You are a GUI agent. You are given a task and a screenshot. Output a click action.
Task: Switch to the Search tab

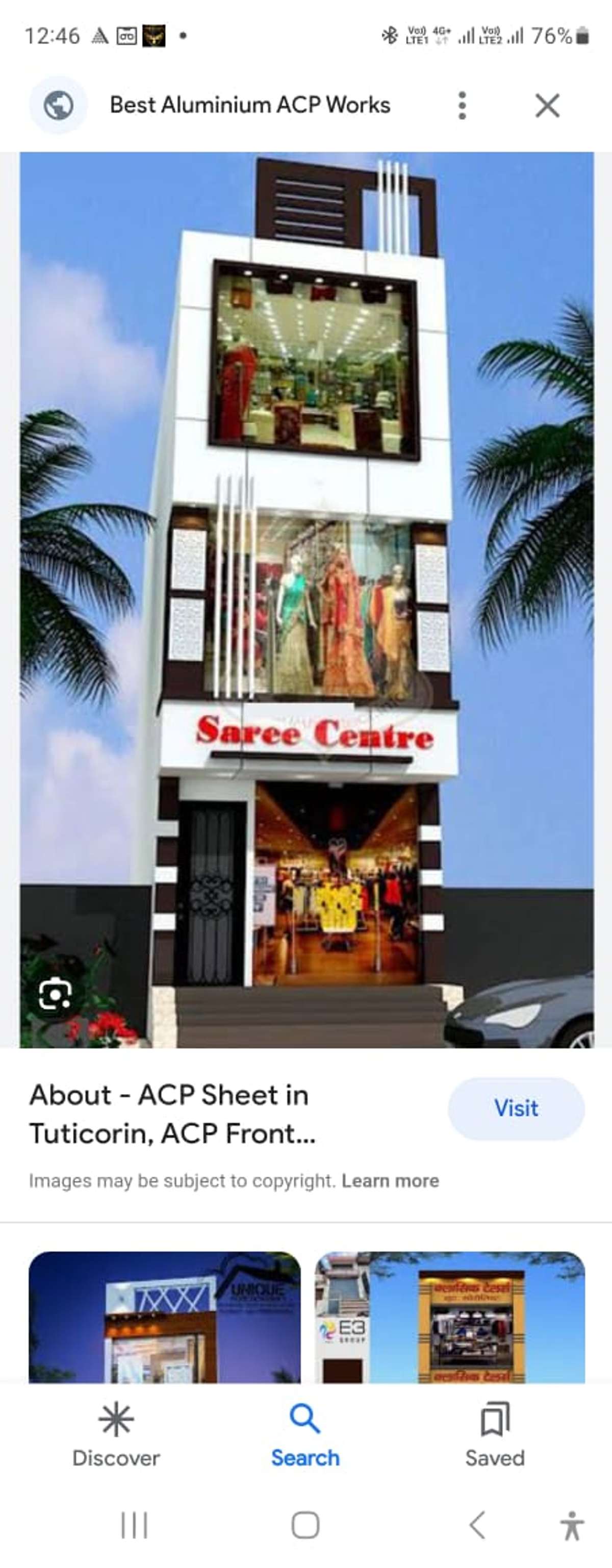coord(305,1433)
